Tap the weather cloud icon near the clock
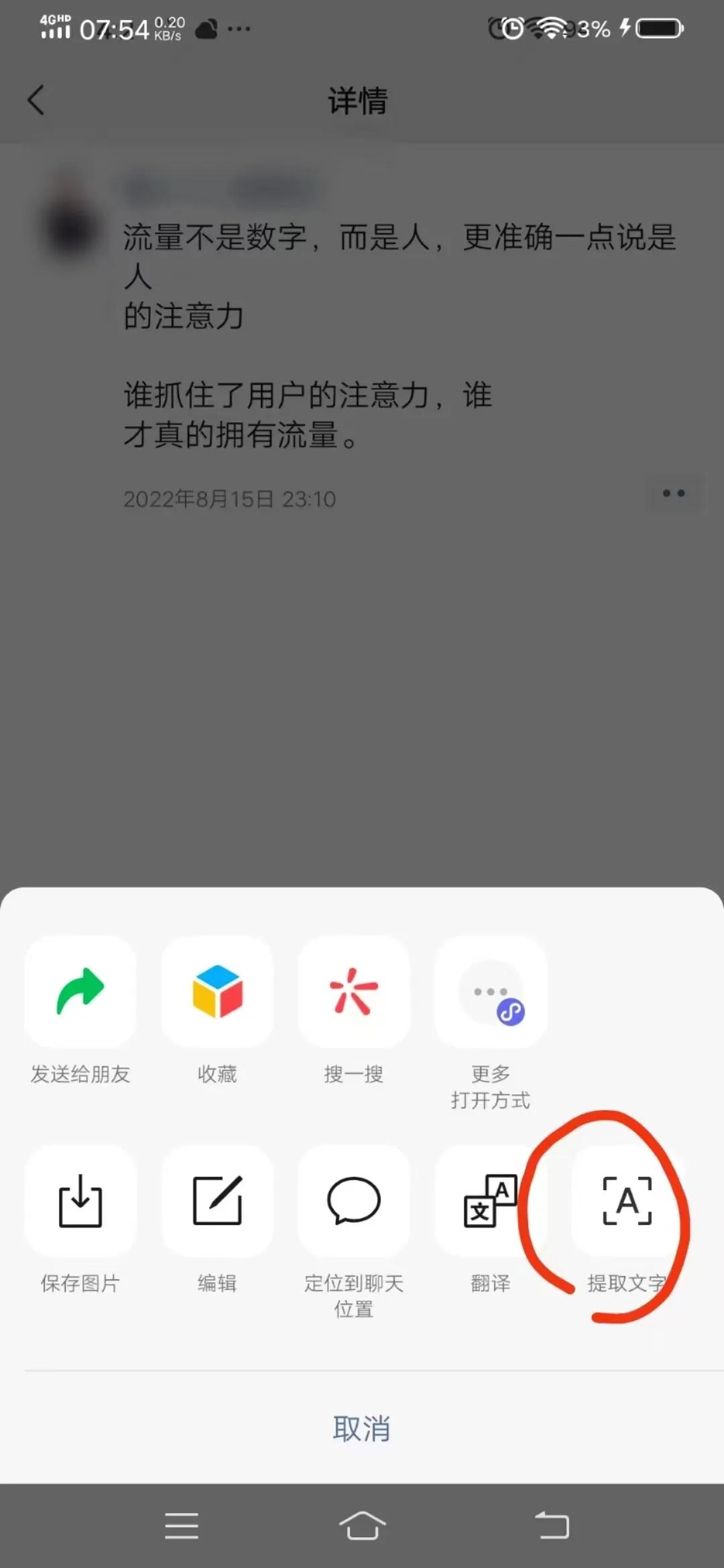 coord(204,28)
